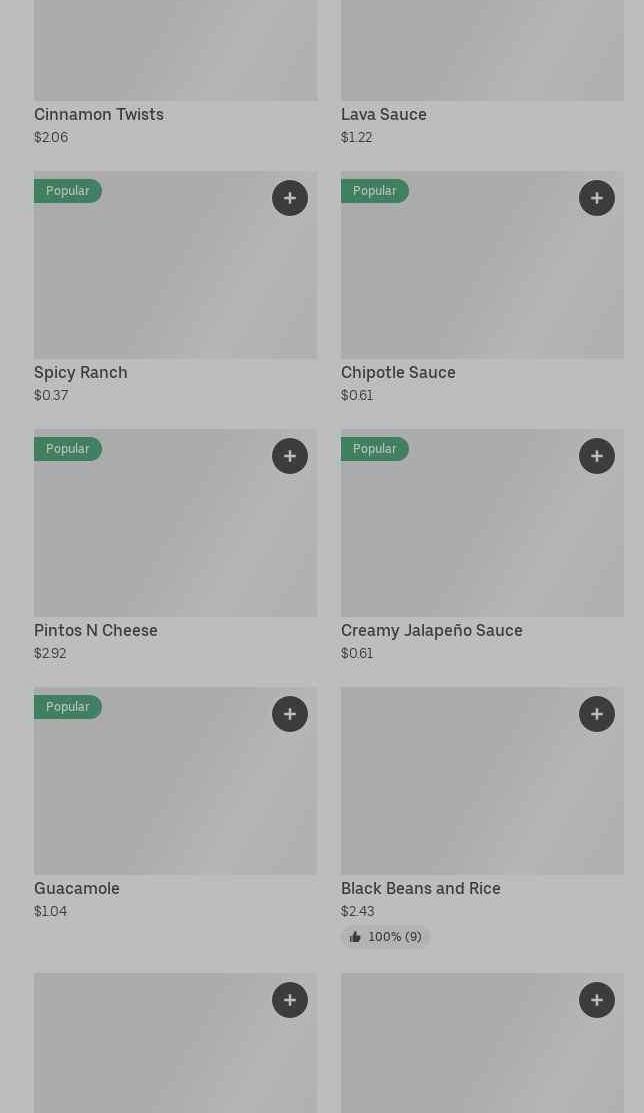Add Black Beans and Rice to cart

click(x=597, y=714)
